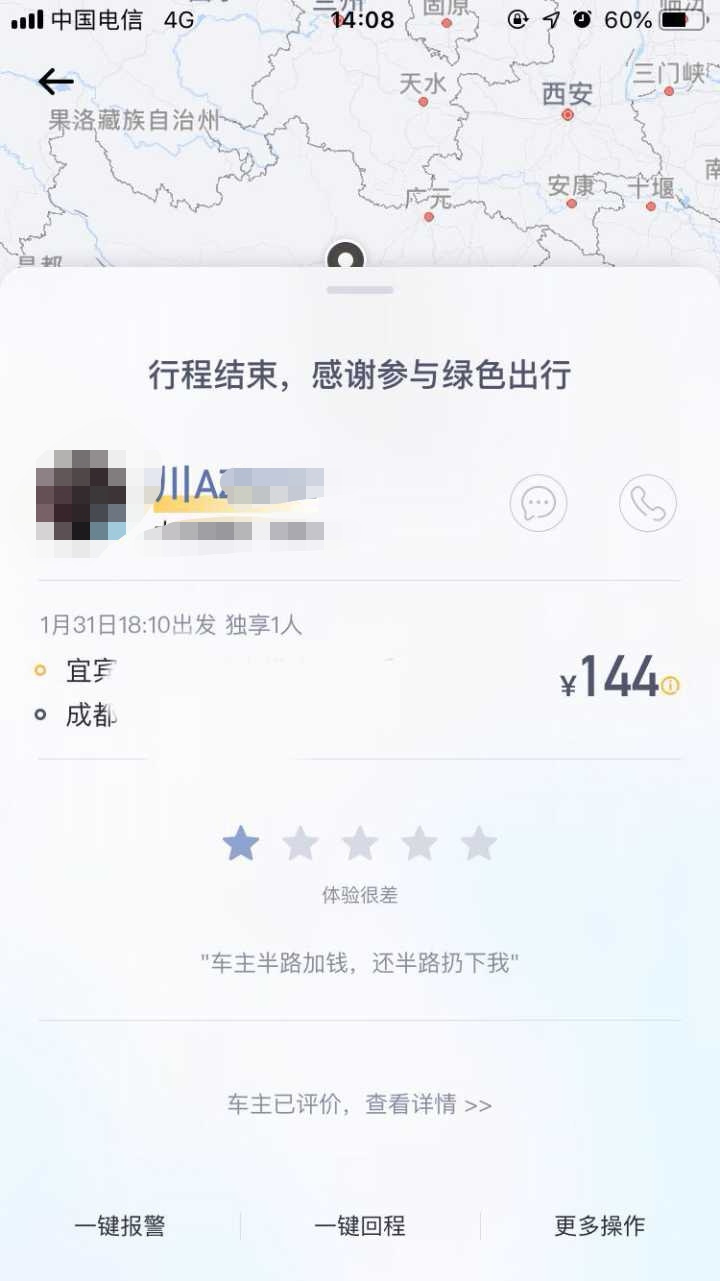Open the driver's avatar profile

(x=82, y=495)
